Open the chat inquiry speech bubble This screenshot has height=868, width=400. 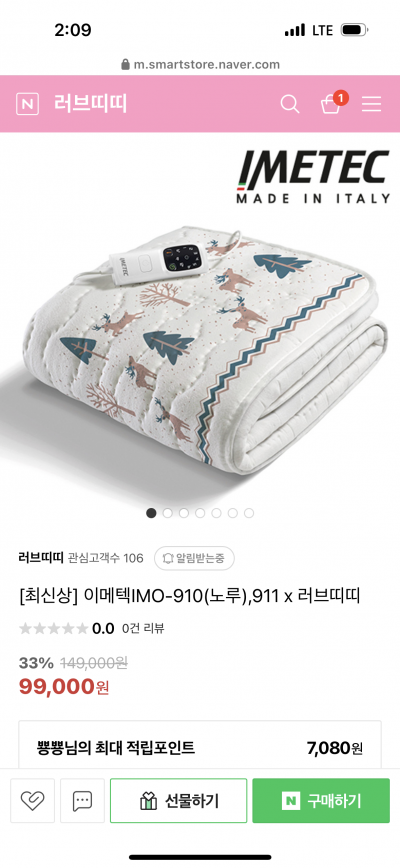click(82, 800)
